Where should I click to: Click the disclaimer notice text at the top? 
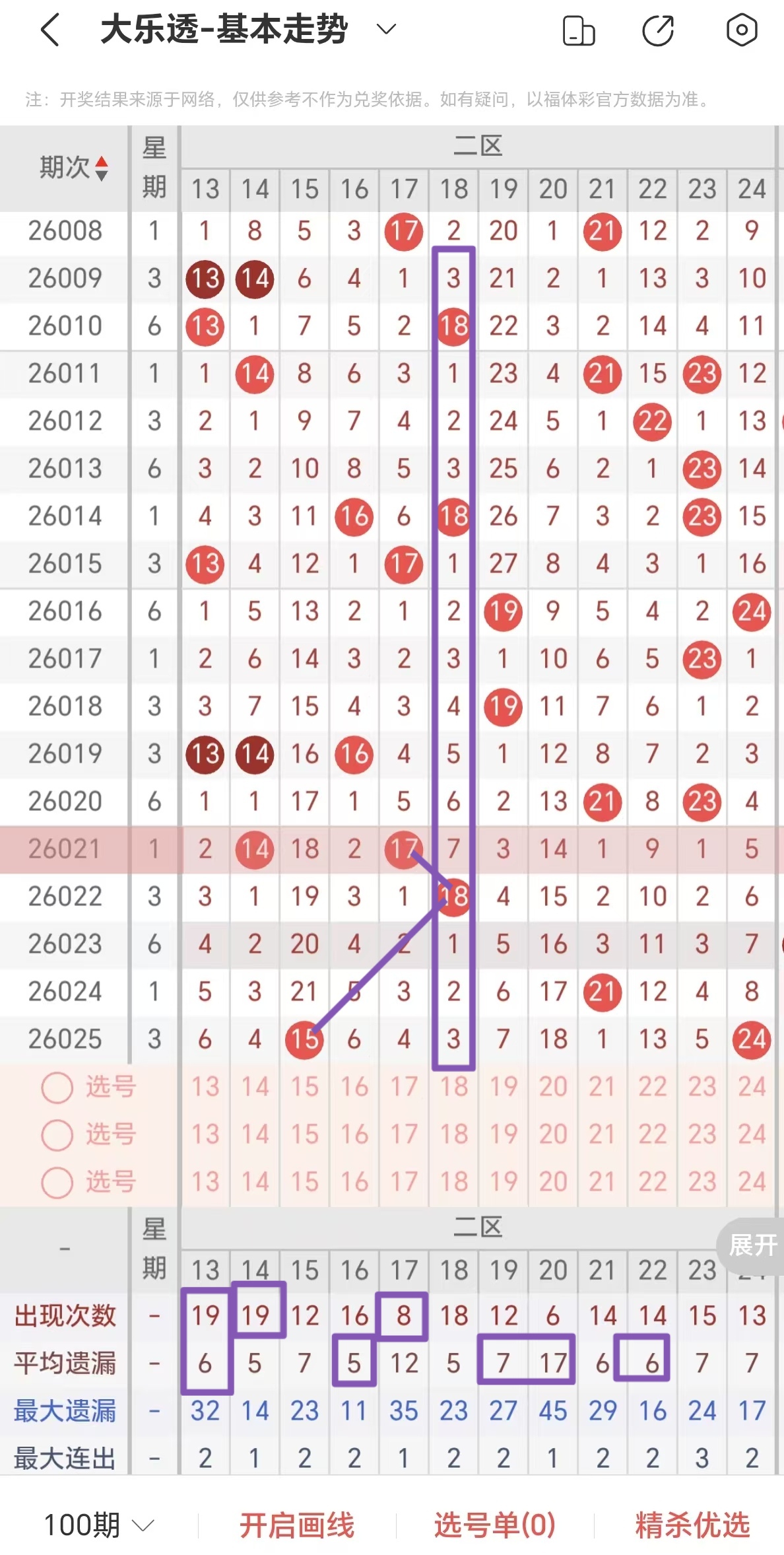tap(392, 100)
